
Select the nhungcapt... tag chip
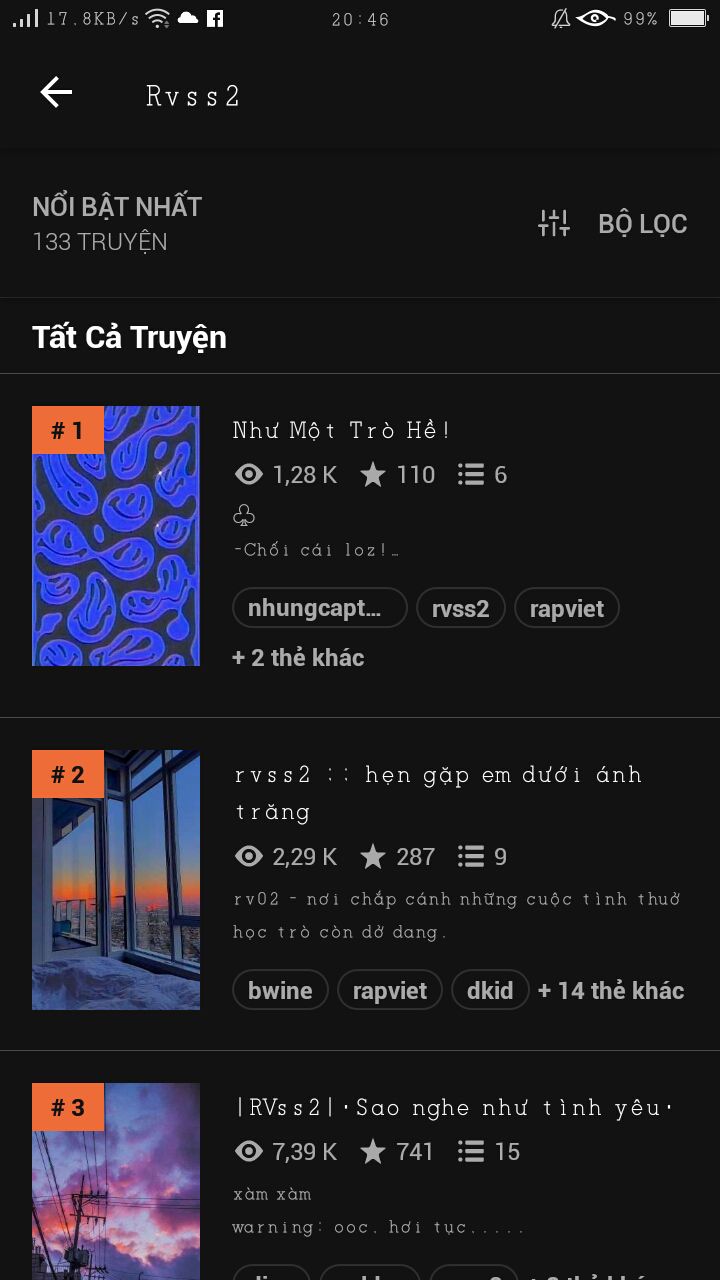pyautogui.click(x=320, y=608)
